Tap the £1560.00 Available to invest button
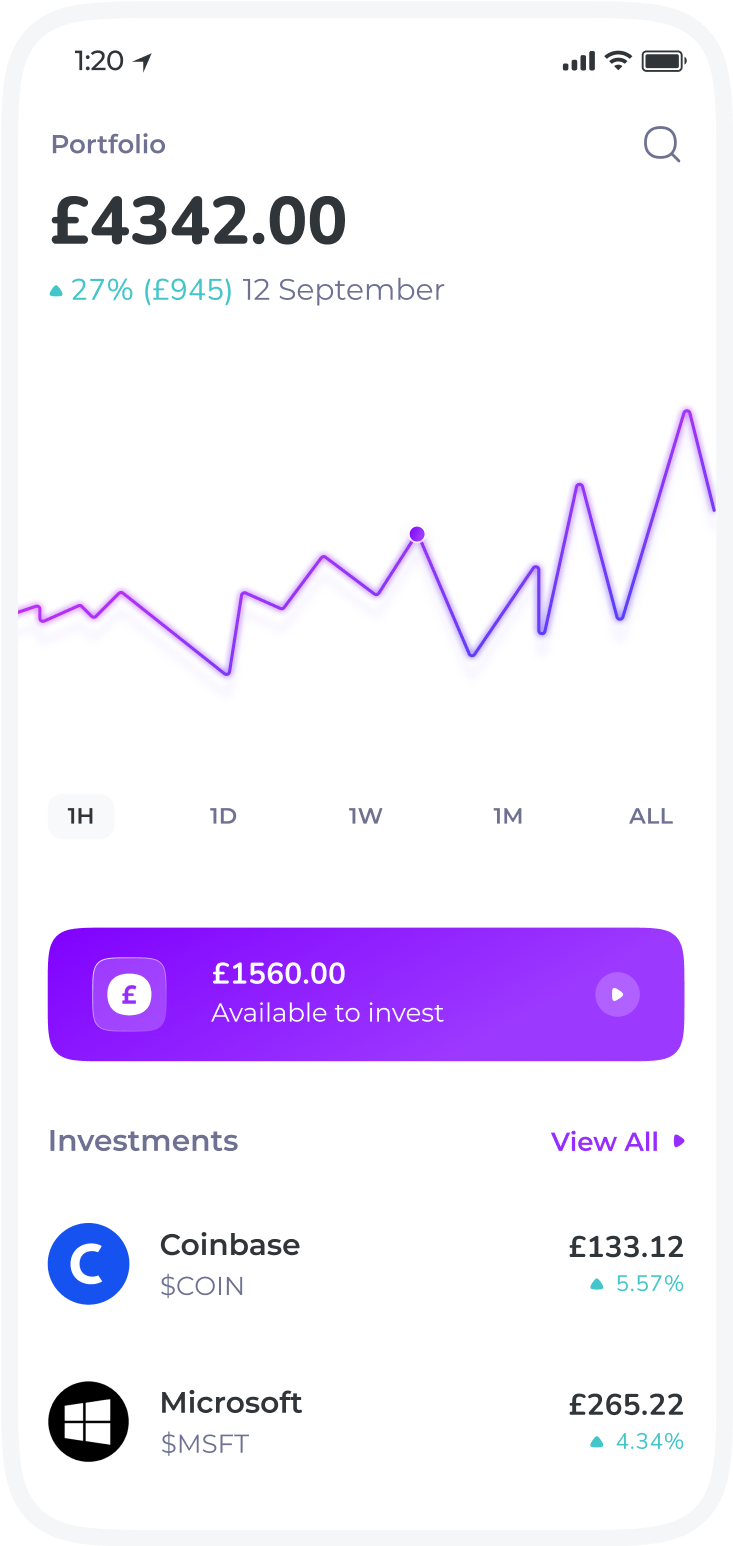733x1546 pixels. (x=366, y=994)
